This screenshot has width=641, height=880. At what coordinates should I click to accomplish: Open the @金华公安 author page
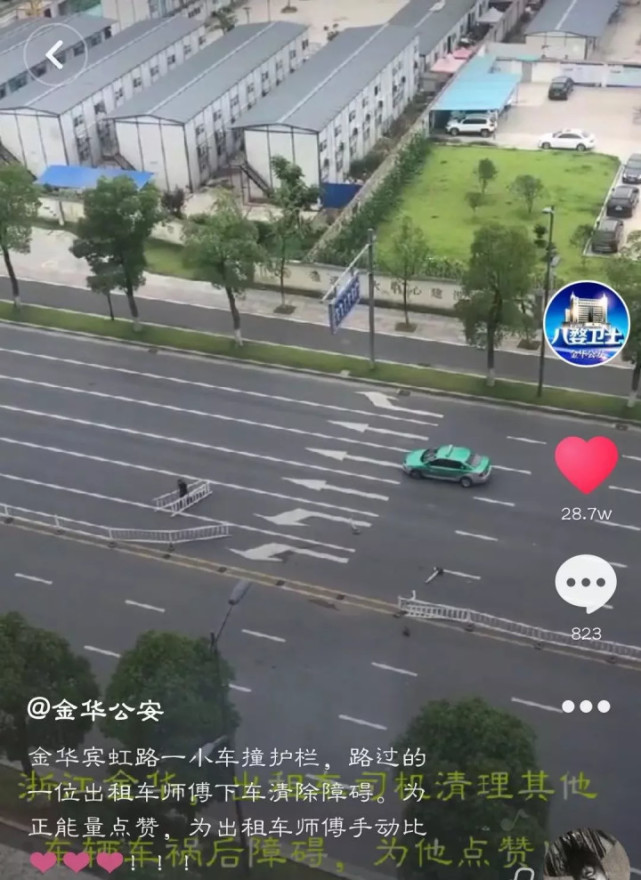[95, 710]
